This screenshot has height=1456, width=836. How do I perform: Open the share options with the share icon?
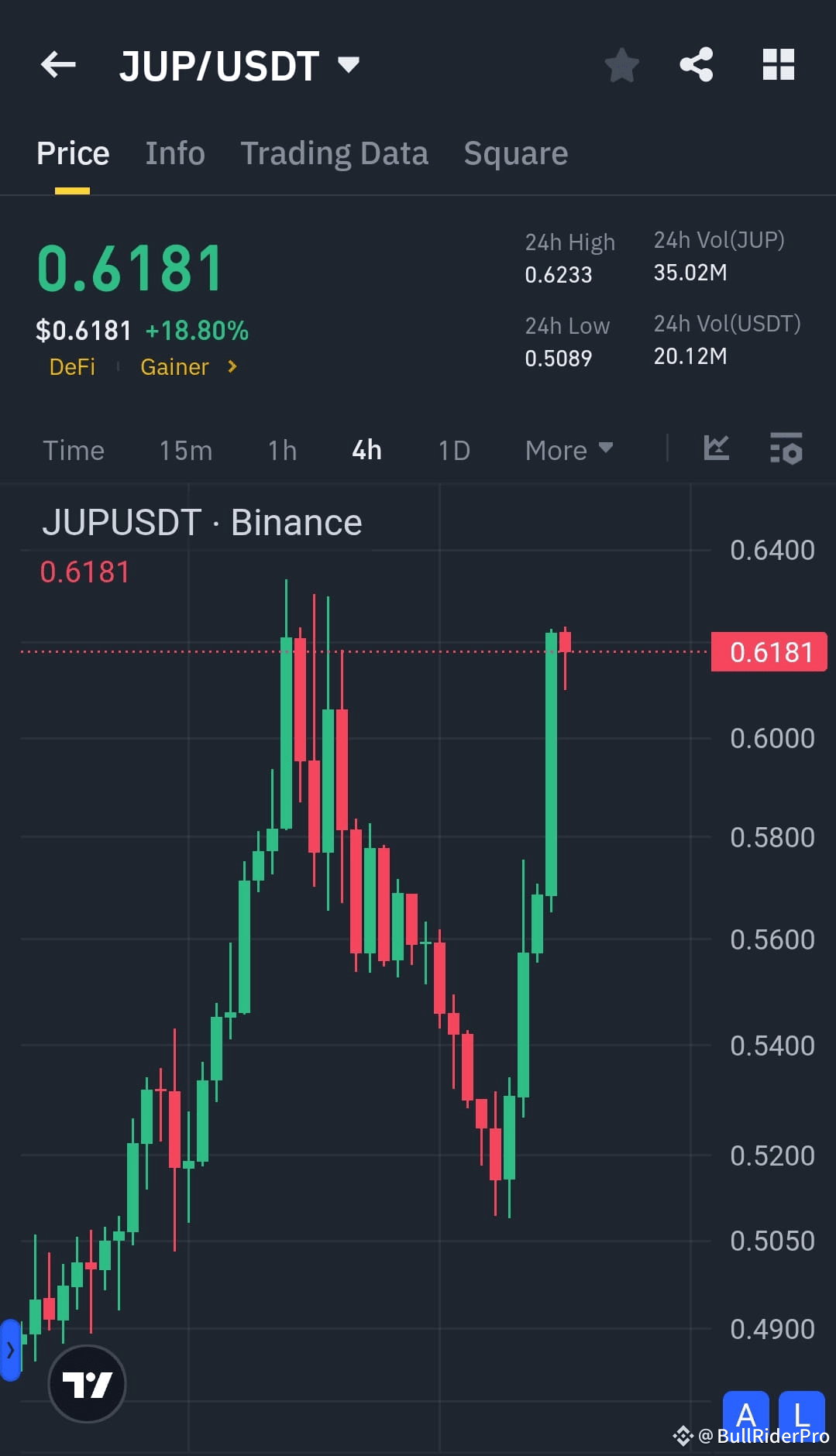[696, 65]
